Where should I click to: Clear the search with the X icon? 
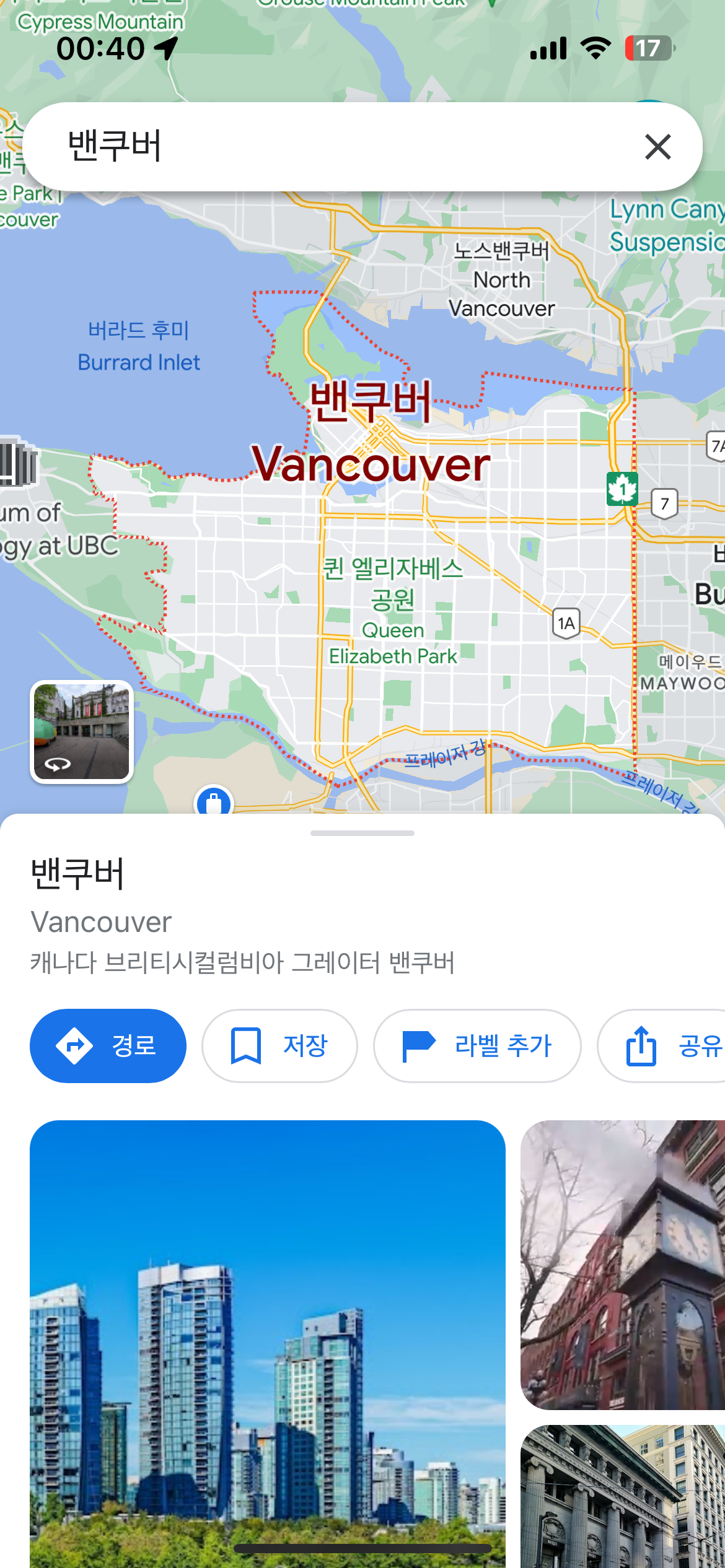[658, 146]
